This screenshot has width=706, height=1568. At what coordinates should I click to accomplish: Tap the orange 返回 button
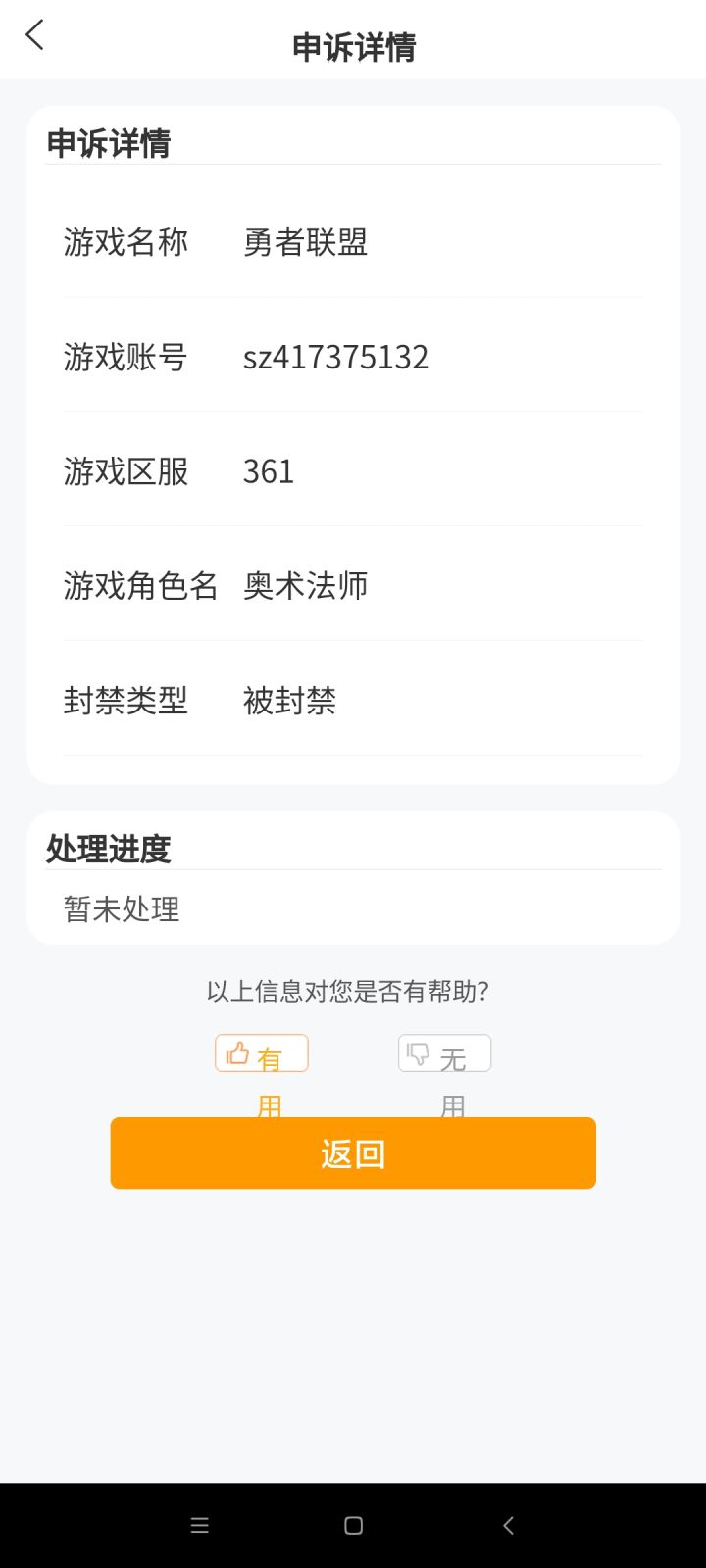tap(353, 1153)
